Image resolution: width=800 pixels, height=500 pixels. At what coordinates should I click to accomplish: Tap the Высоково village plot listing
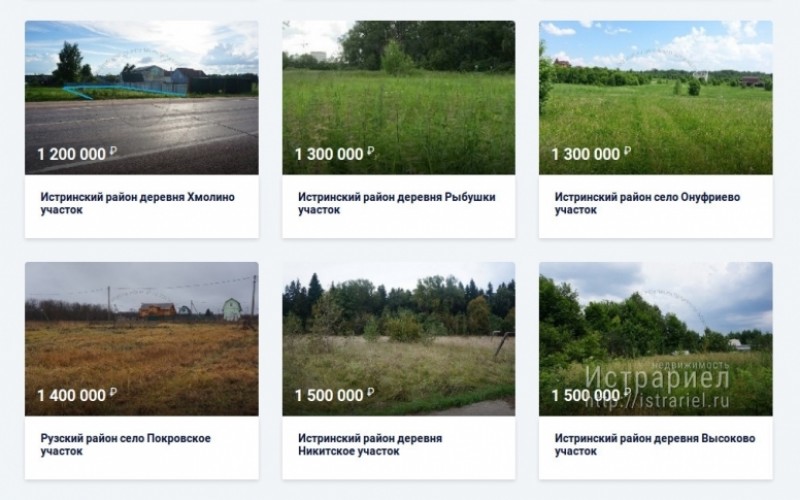(654, 444)
